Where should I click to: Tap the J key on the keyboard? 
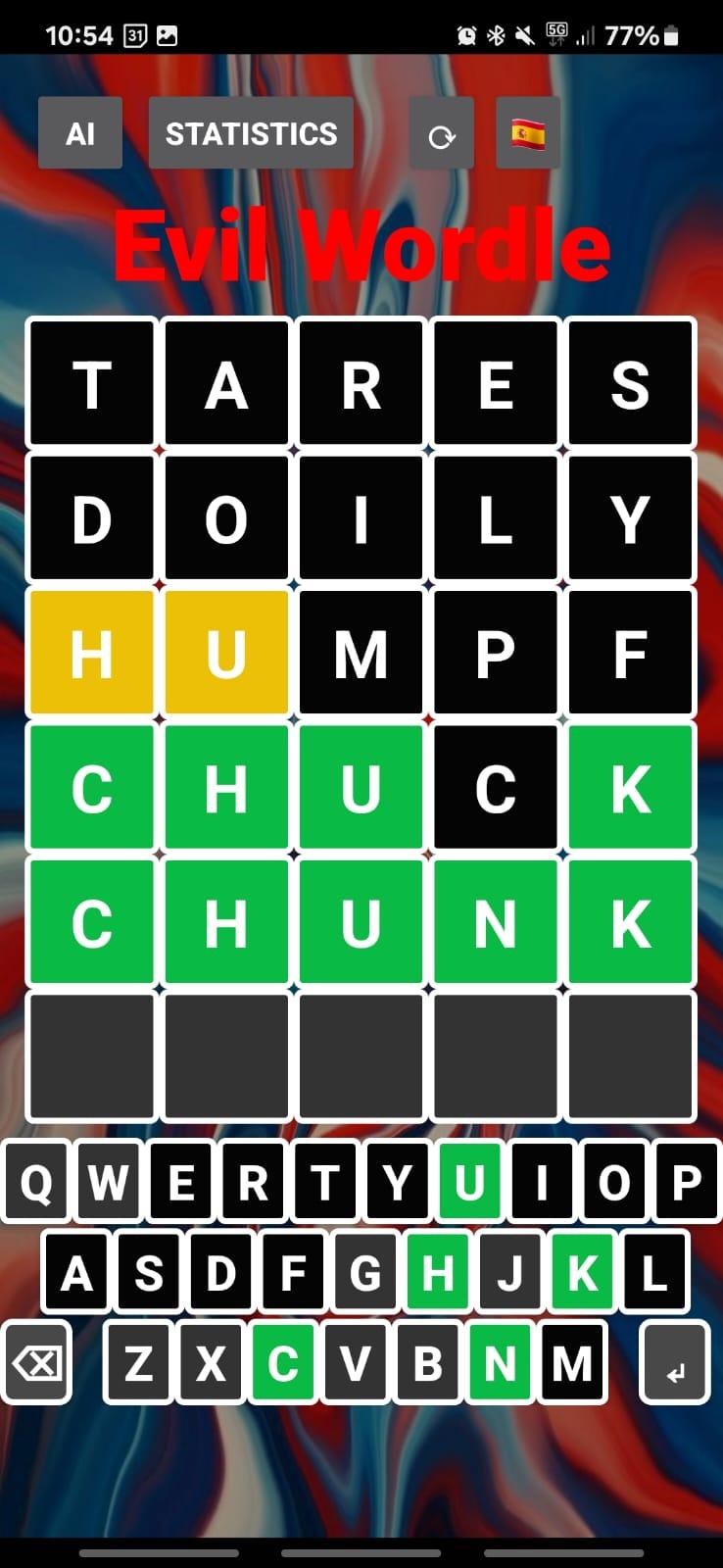click(509, 1273)
